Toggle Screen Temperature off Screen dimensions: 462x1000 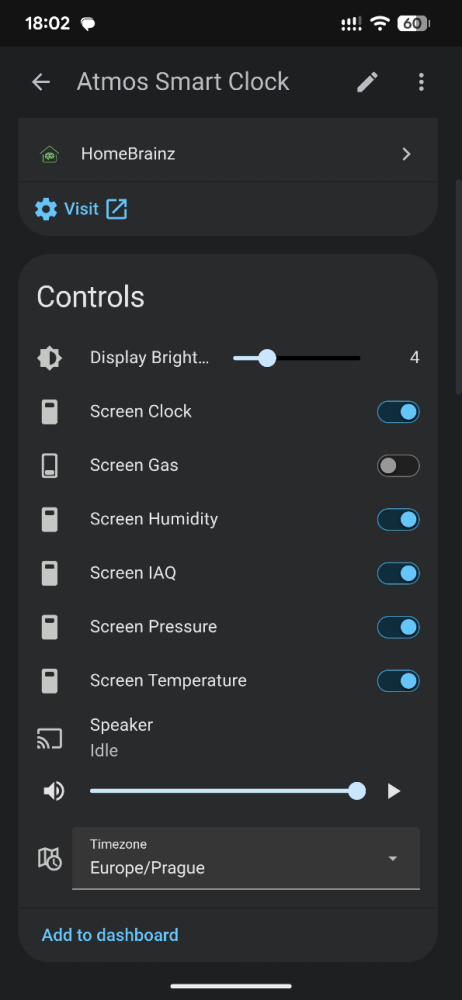[398, 680]
